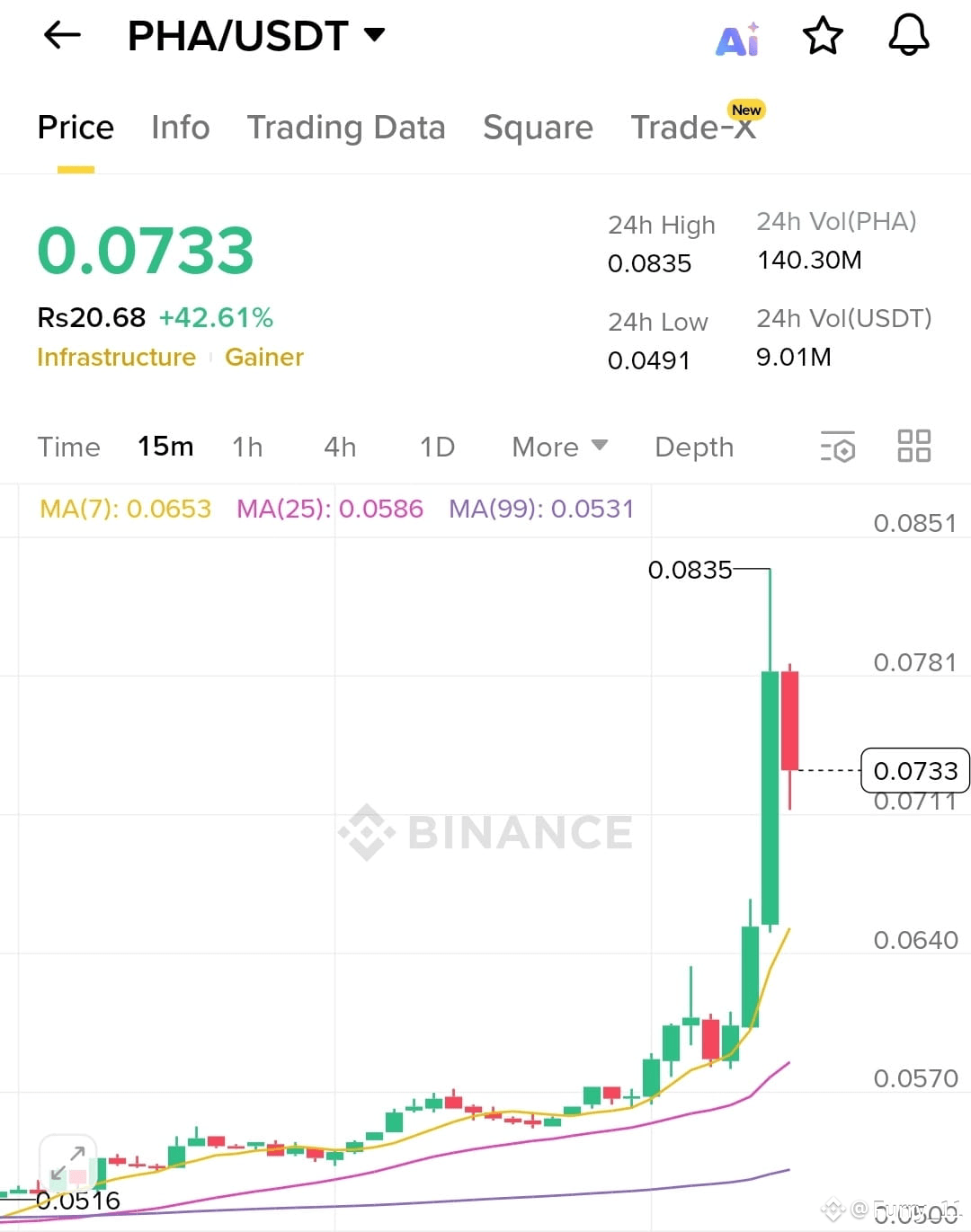
Task: Open the PHA/USDT pair selector dropdown
Action: [256, 35]
